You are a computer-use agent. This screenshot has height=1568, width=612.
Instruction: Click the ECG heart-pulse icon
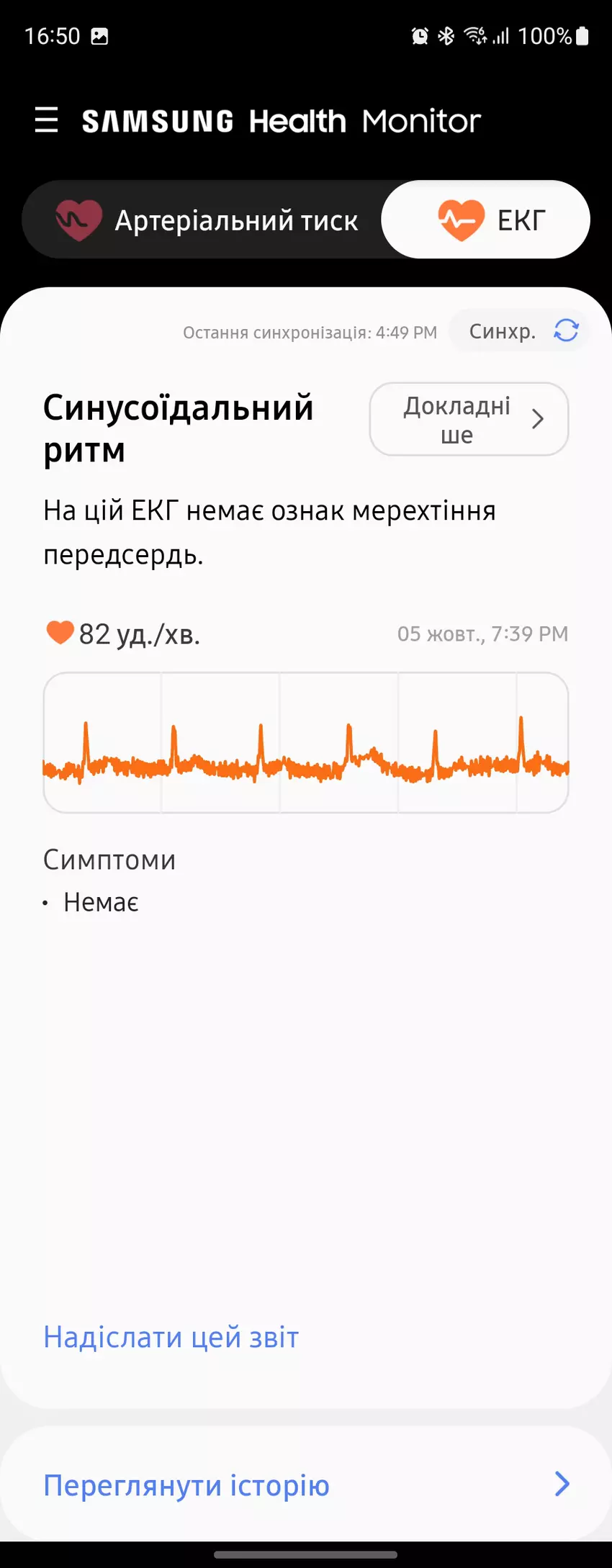pyautogui.click(x=462, y=220)
